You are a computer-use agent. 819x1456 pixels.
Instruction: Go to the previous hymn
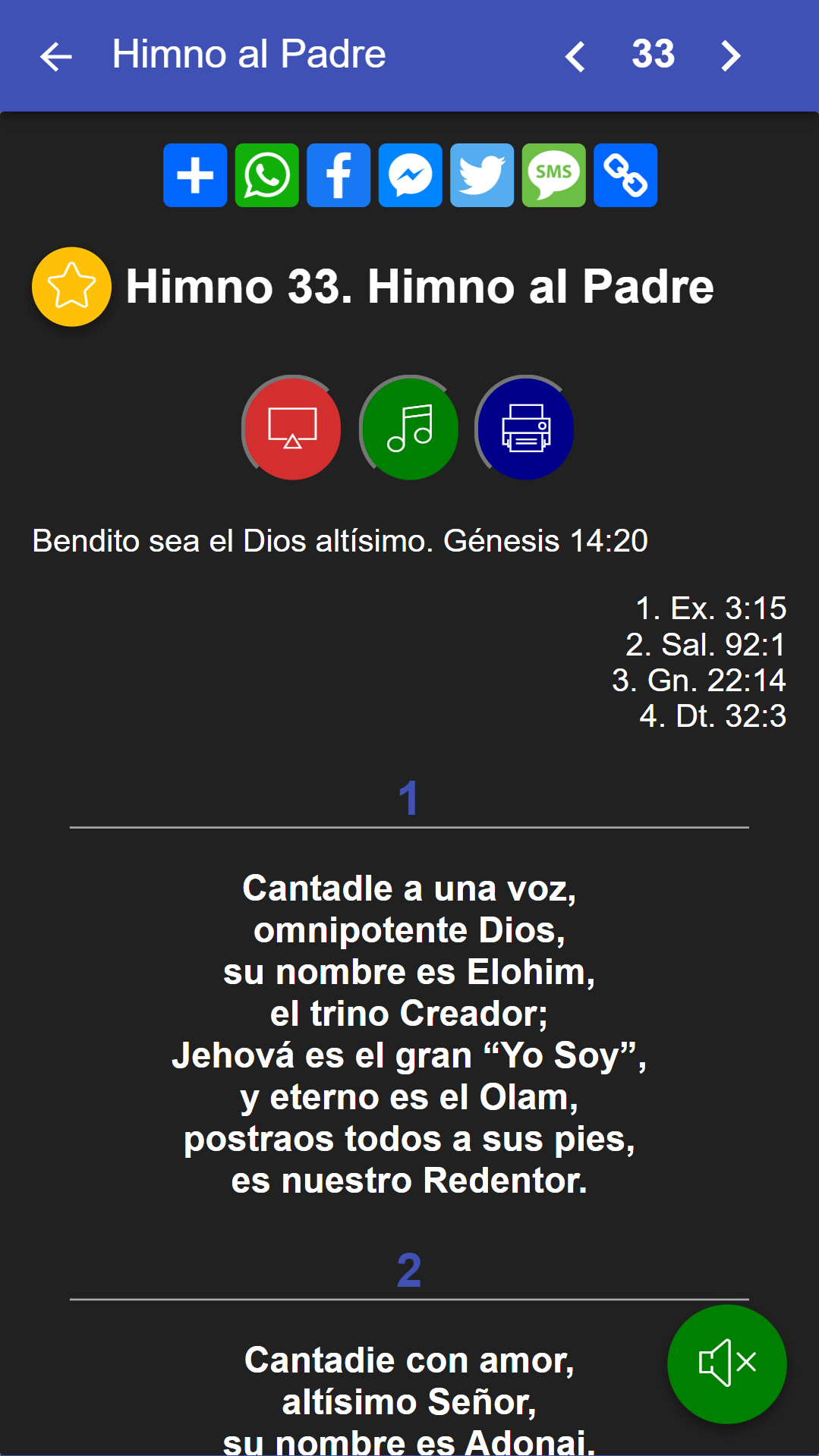click(x=575, y=56)
